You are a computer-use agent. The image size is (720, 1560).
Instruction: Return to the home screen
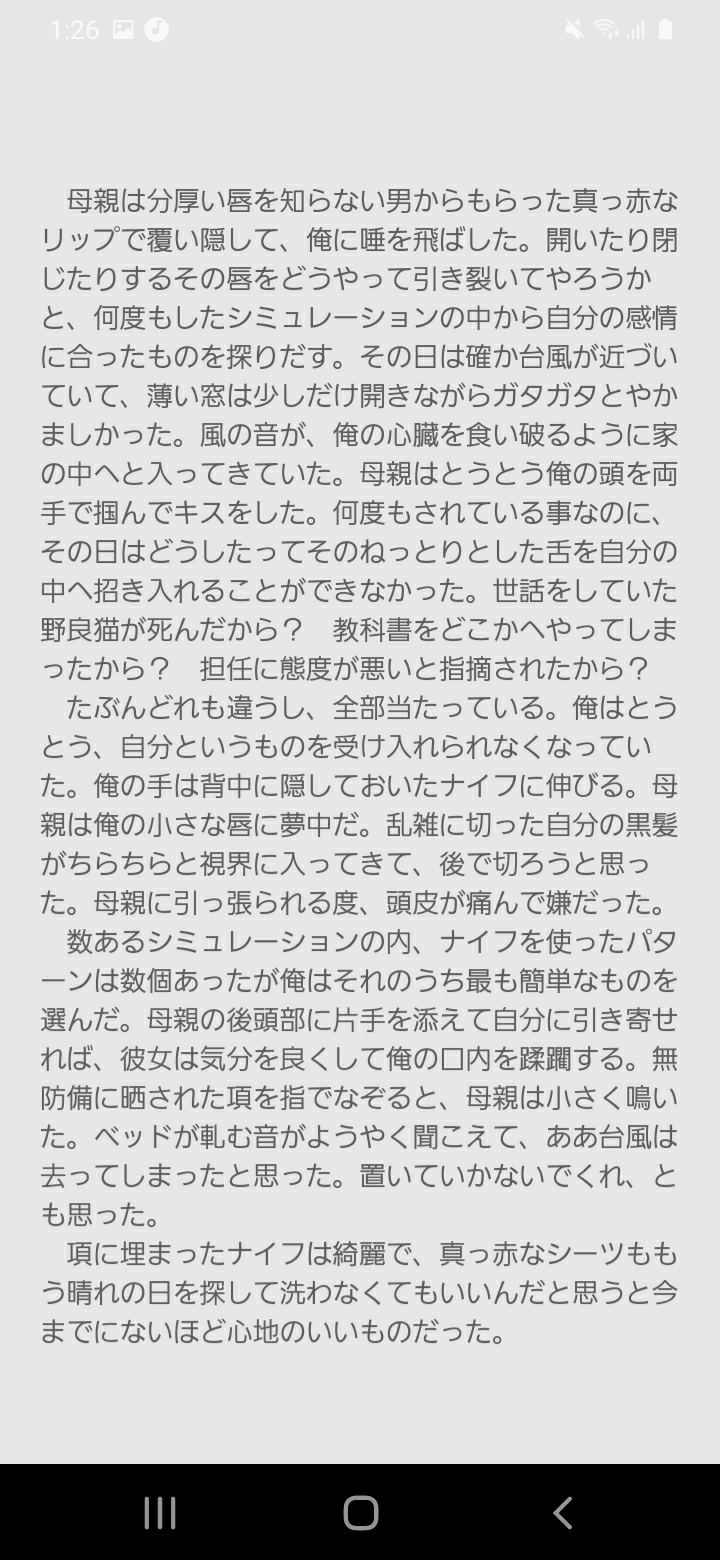click(x=360, y=1512)
